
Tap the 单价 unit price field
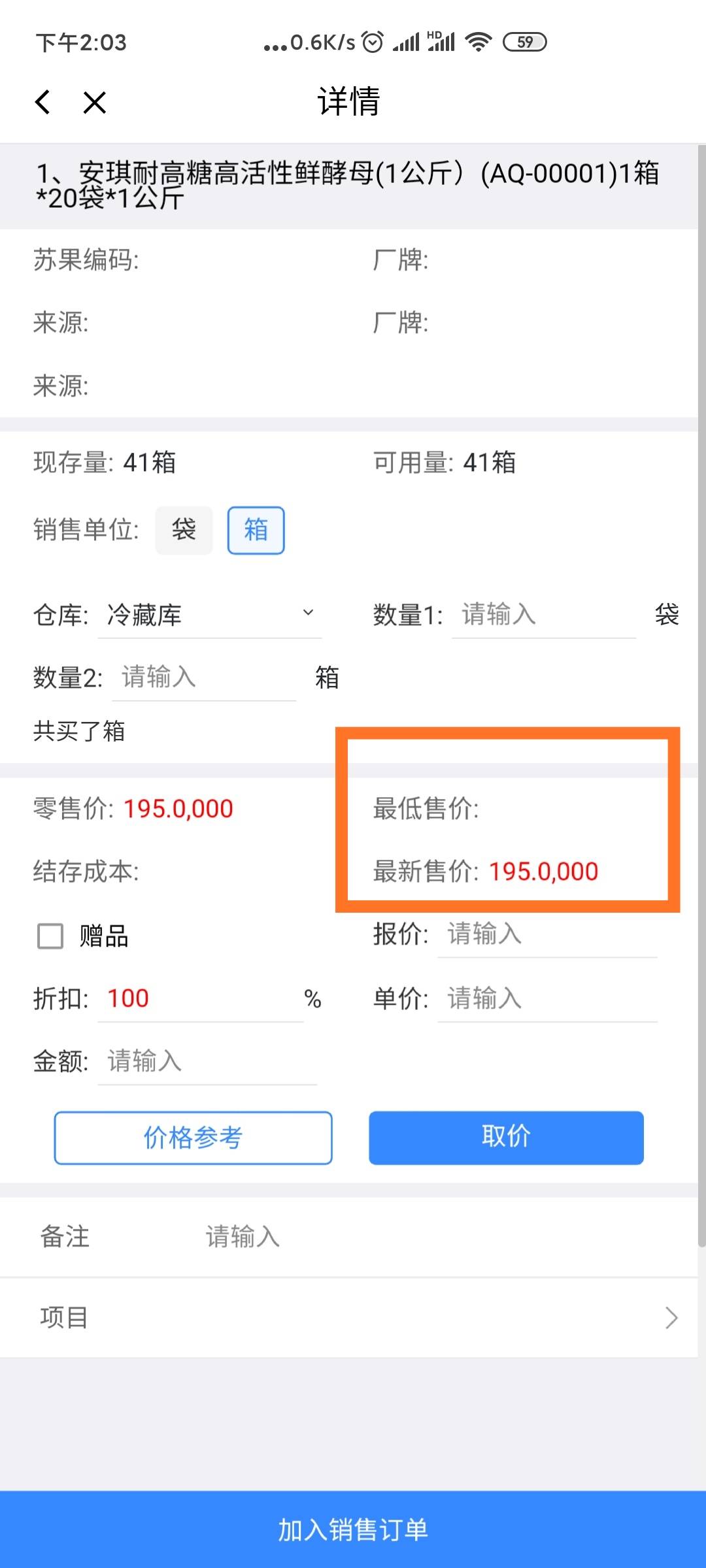tap(547, 999)
